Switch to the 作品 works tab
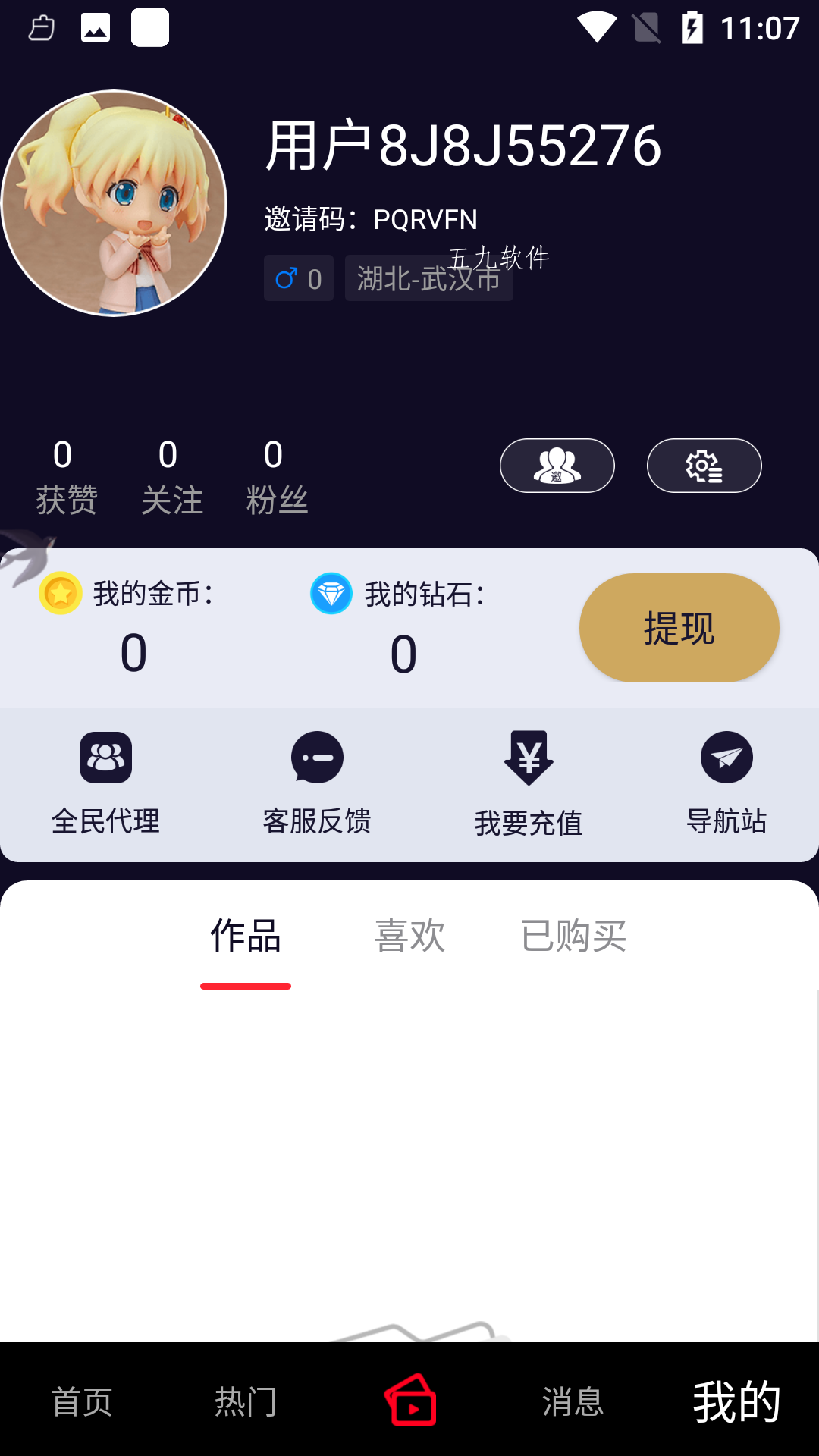This screenshot has height=1456, width=819. click(246, 936)
